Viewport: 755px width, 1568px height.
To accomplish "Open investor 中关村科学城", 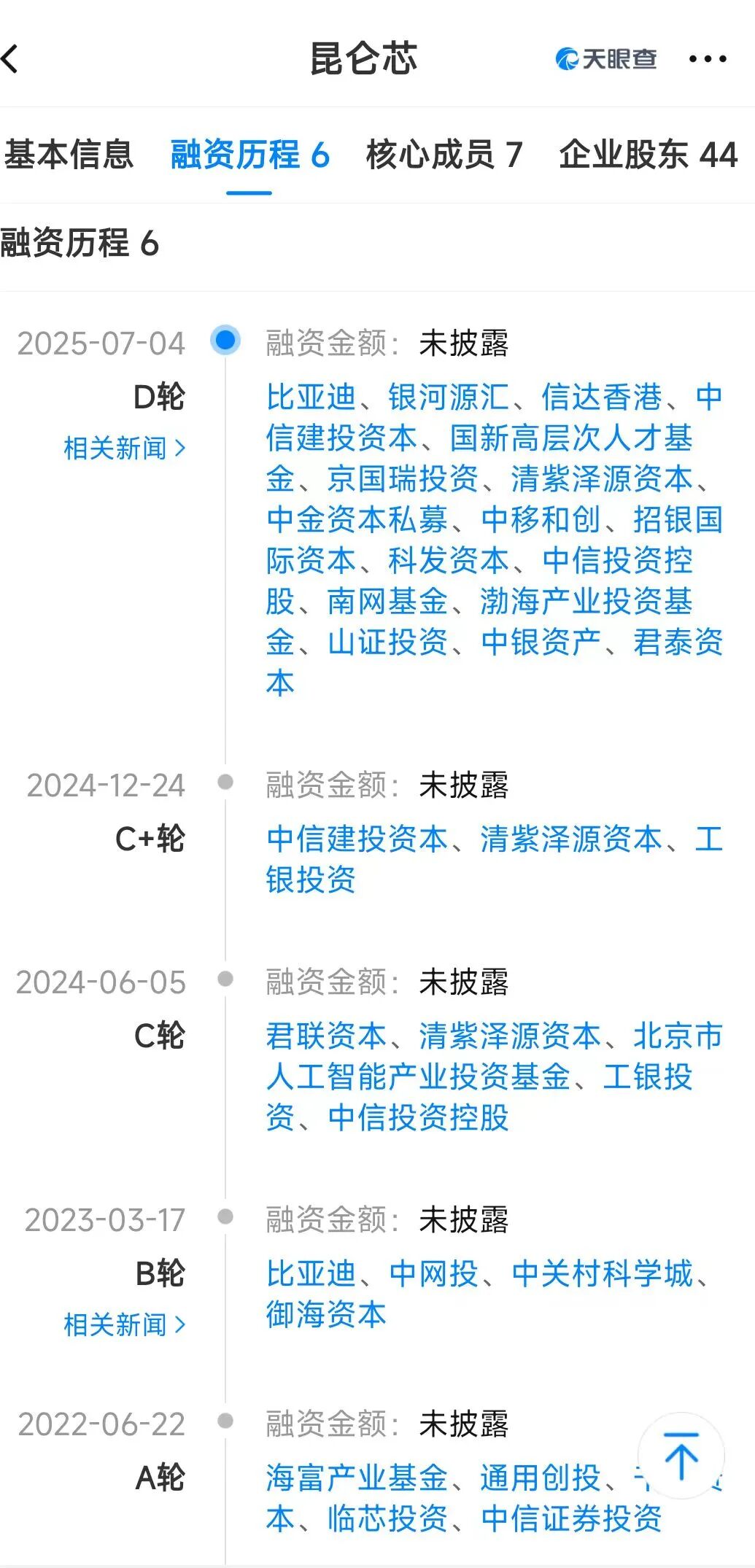I will pyautogui.click(x=602, y=1273).
